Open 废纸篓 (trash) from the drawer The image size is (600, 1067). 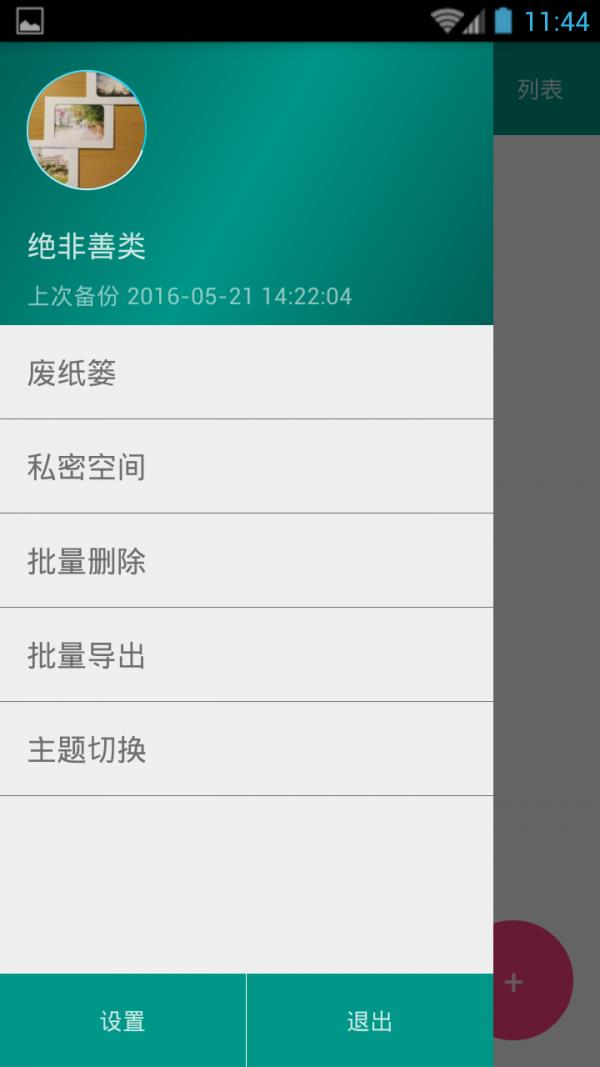click(246, 372)
